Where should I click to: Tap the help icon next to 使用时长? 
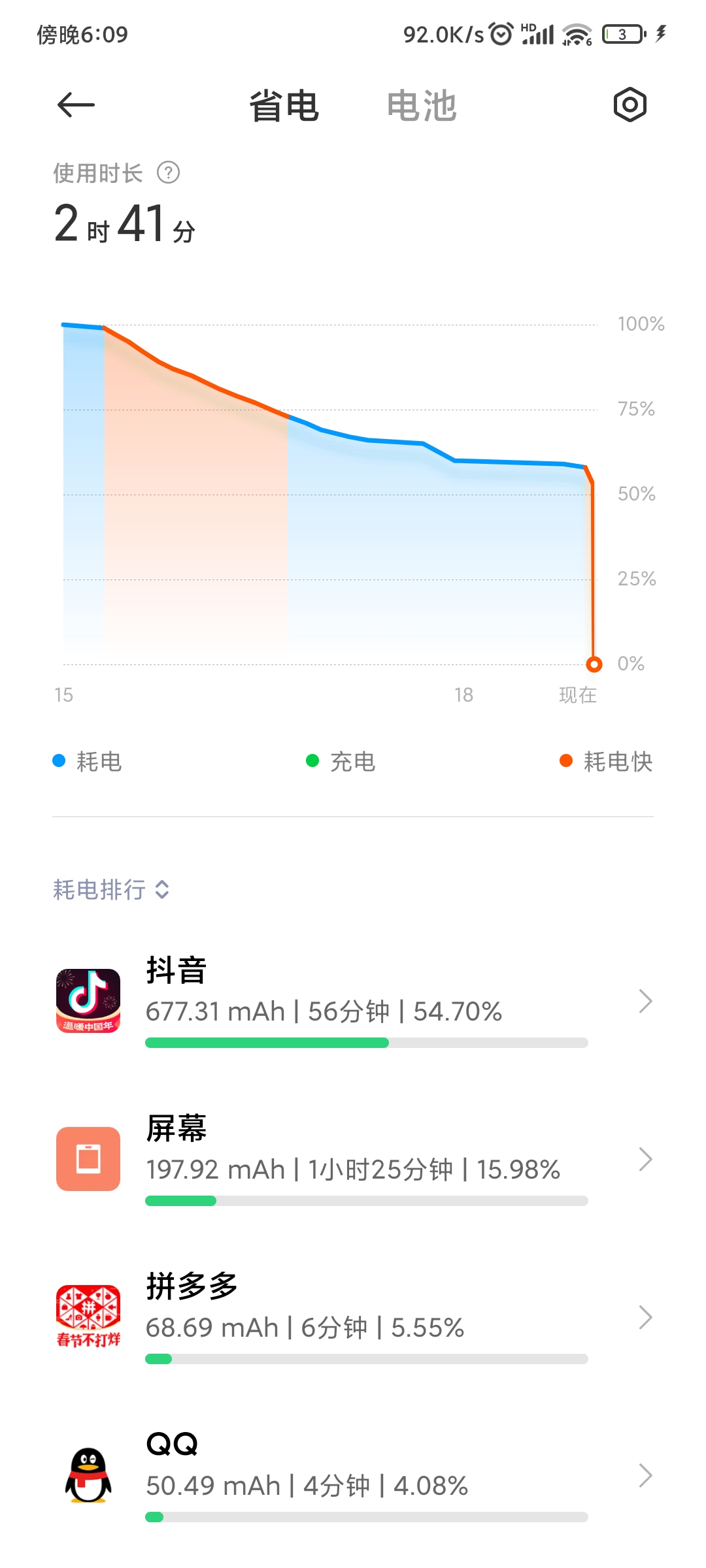coord(169,173)
